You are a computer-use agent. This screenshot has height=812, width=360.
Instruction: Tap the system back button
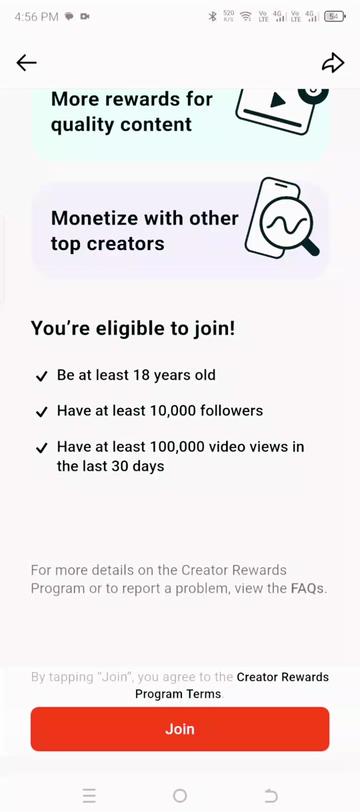tap(271, 795)
